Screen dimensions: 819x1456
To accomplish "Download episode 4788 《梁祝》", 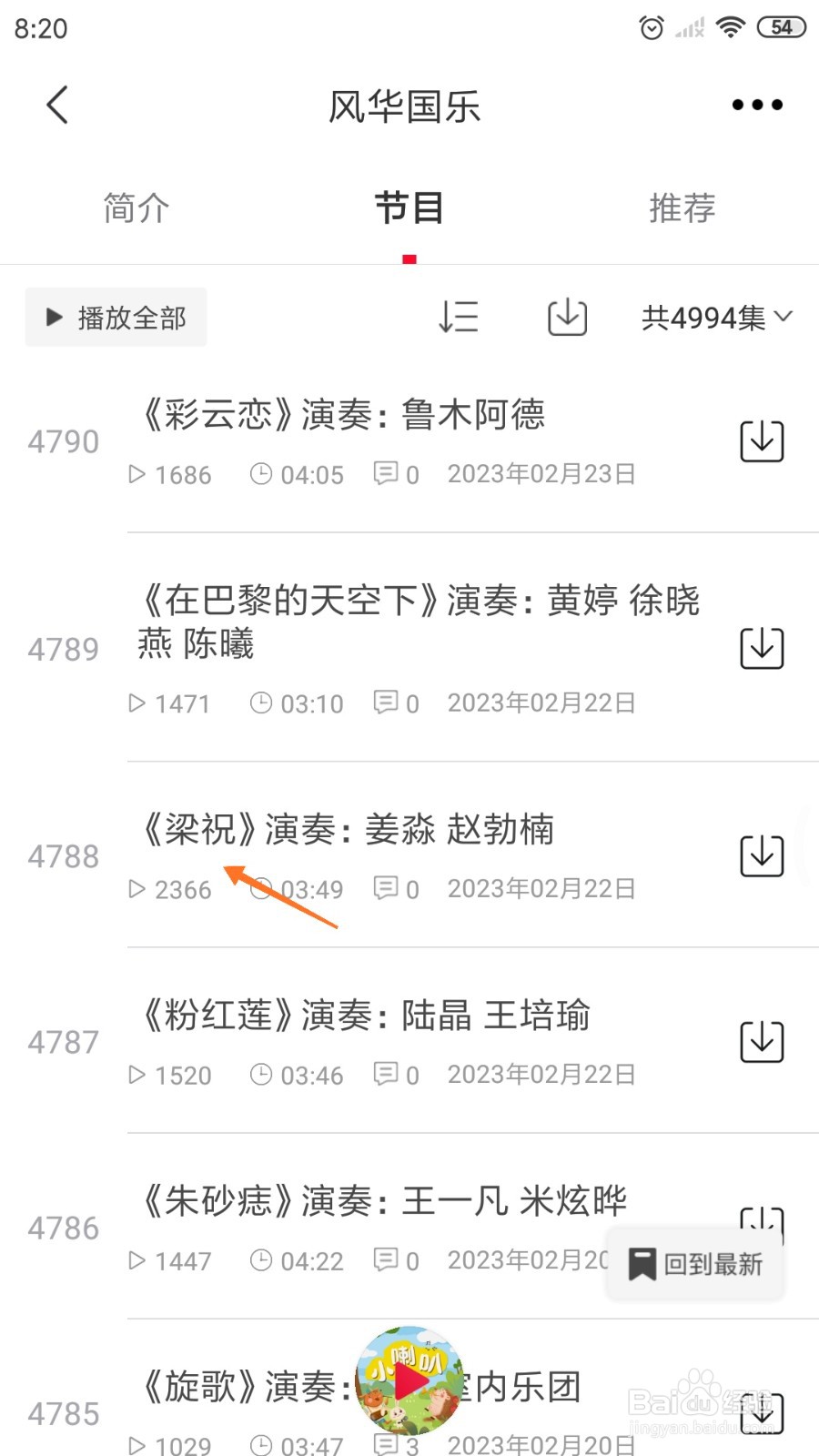I will tap(762, 855).
